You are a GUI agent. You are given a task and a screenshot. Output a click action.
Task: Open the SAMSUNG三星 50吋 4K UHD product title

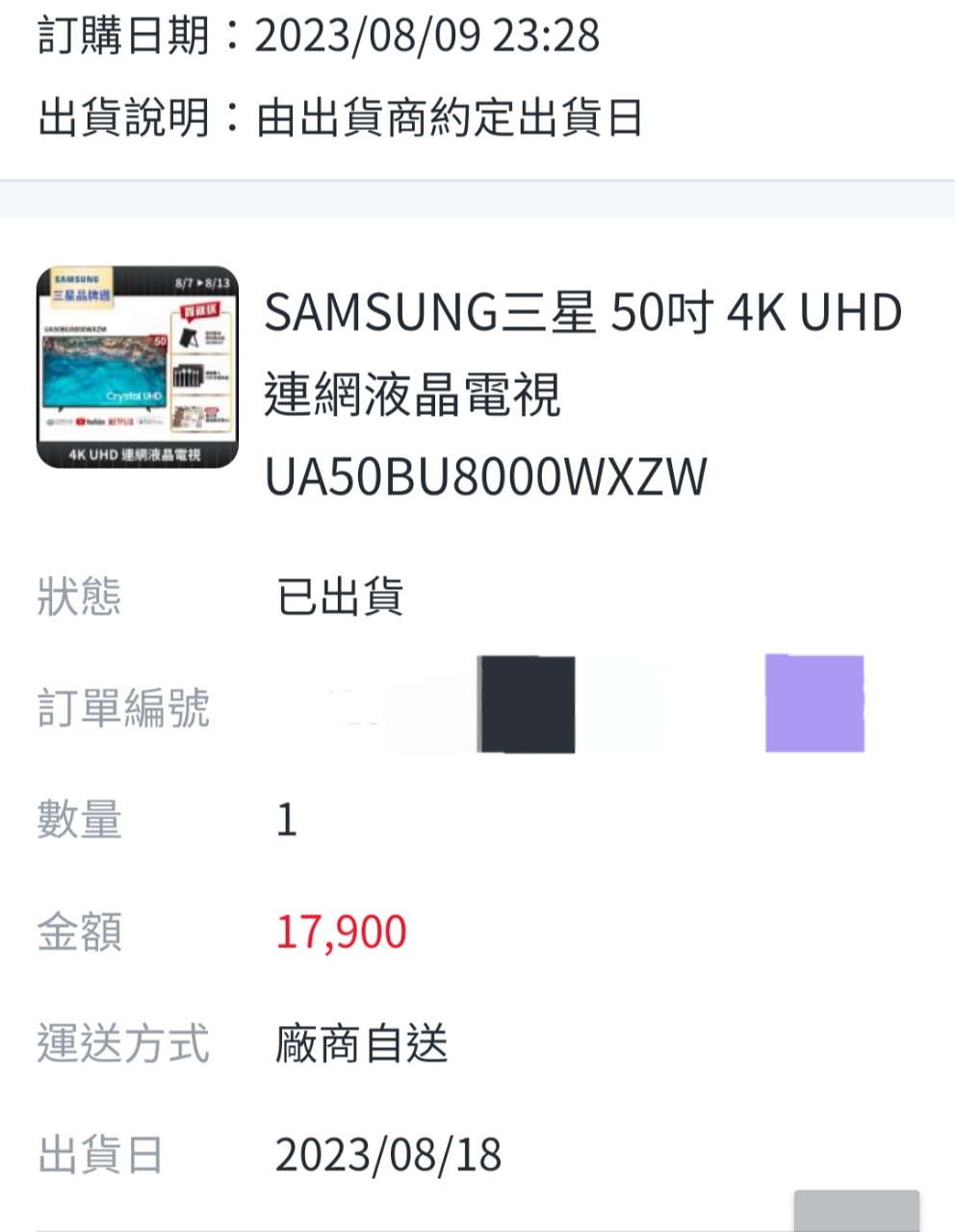tap(582, 394)
